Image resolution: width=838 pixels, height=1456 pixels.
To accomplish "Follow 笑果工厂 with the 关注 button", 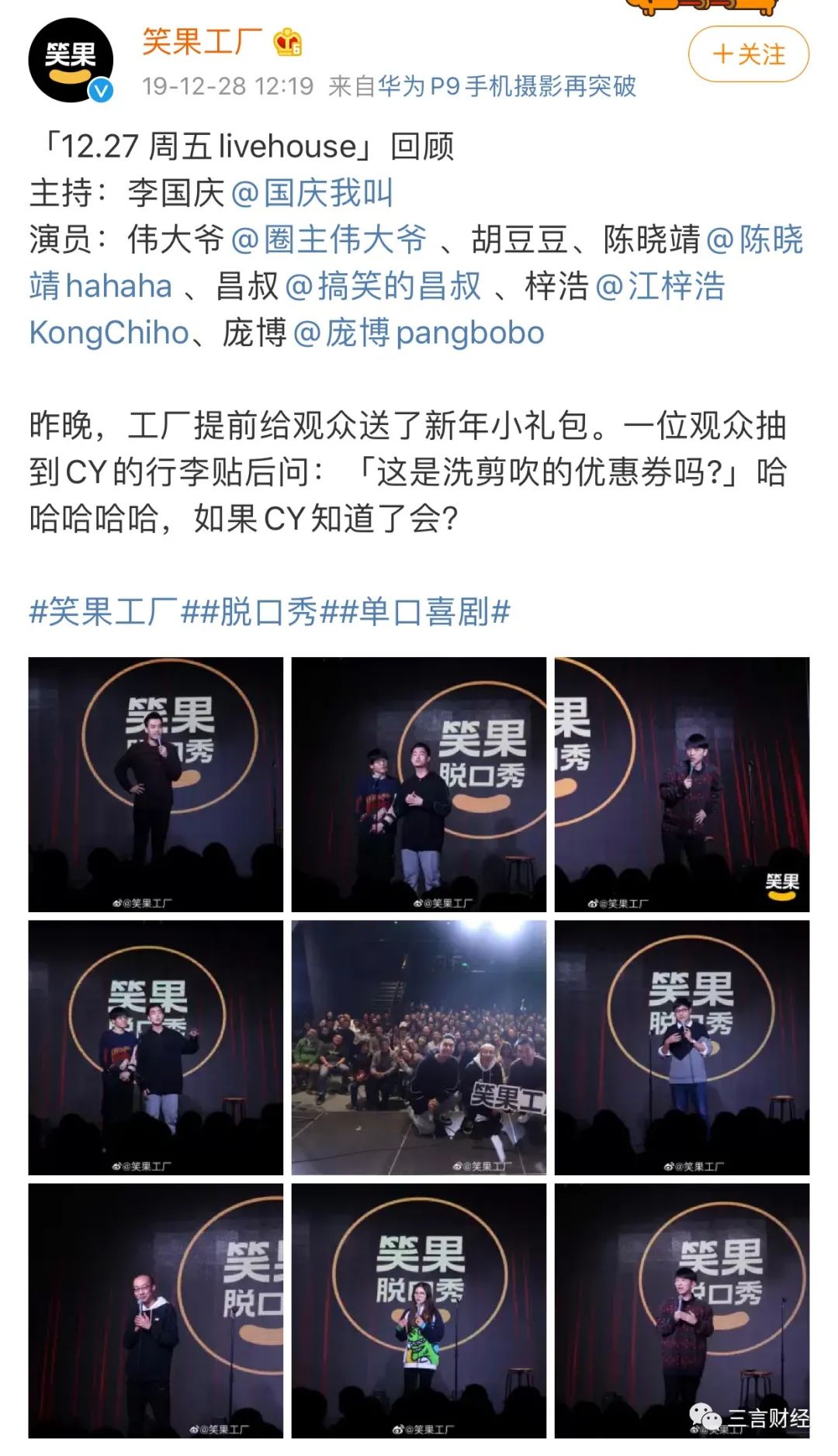I will point(748,54).
